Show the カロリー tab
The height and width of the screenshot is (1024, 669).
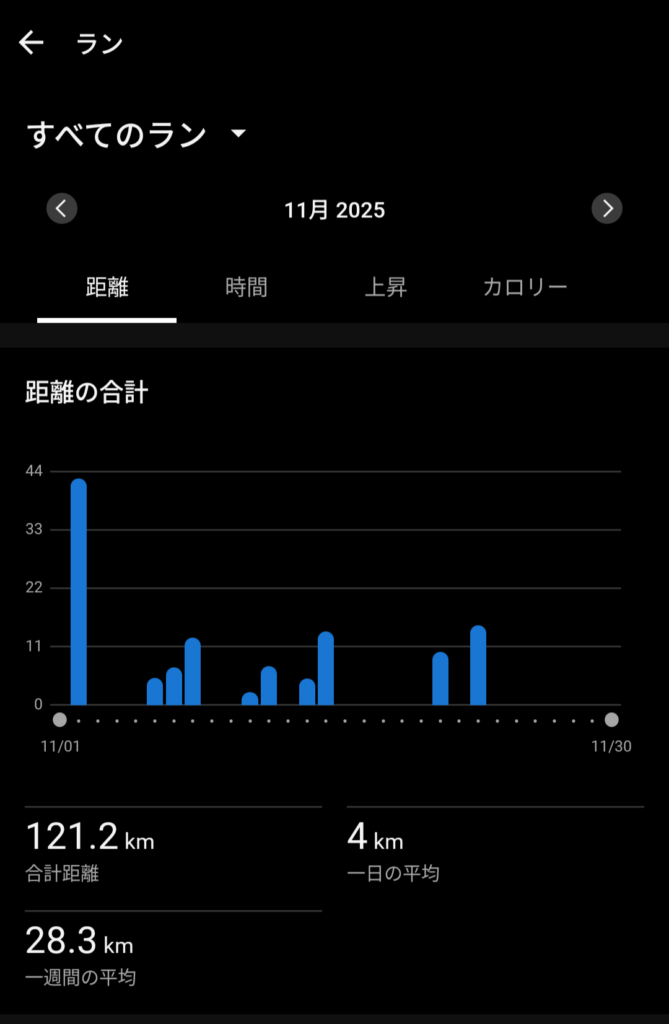coord(525,288)
